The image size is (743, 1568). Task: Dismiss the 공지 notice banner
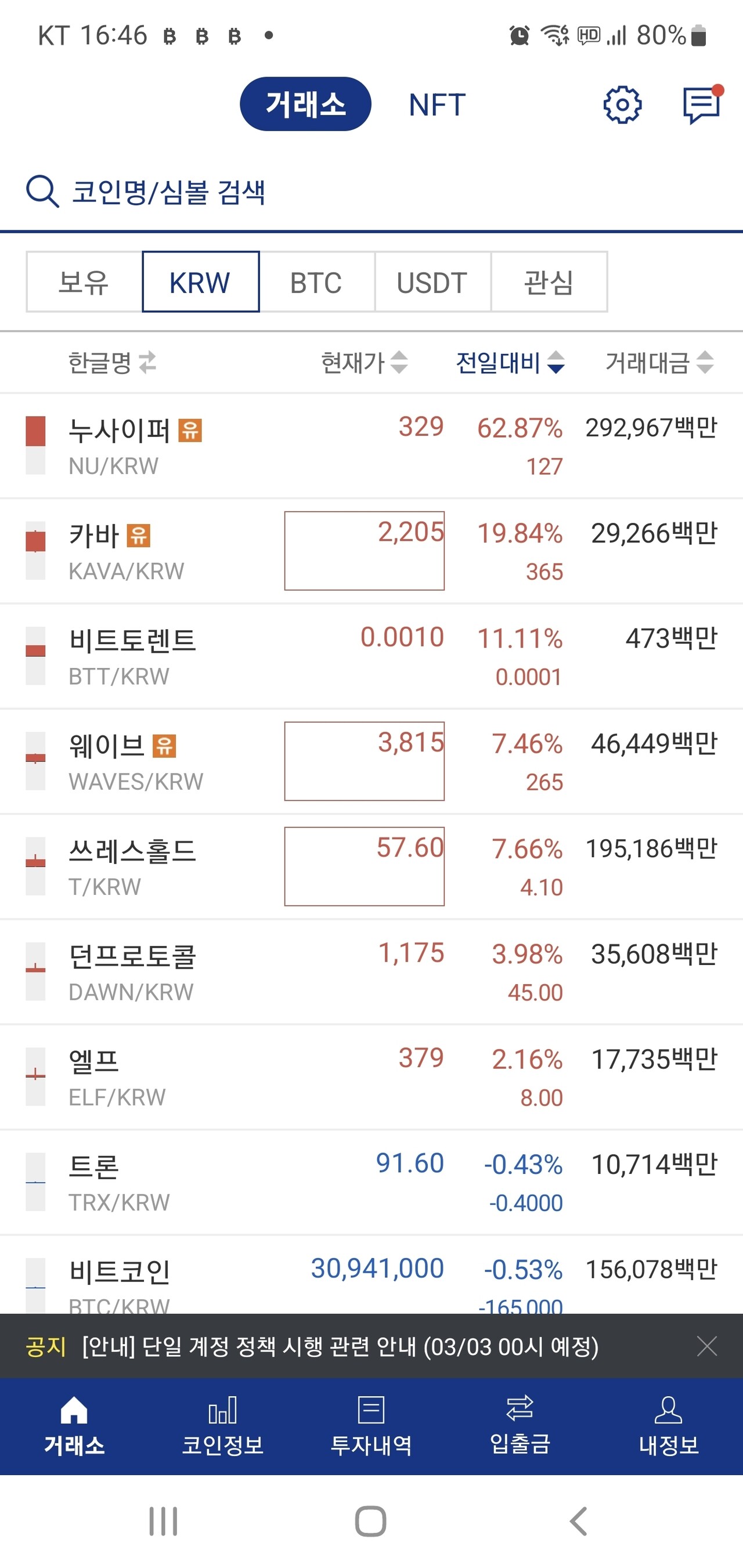click(706, 1347)
